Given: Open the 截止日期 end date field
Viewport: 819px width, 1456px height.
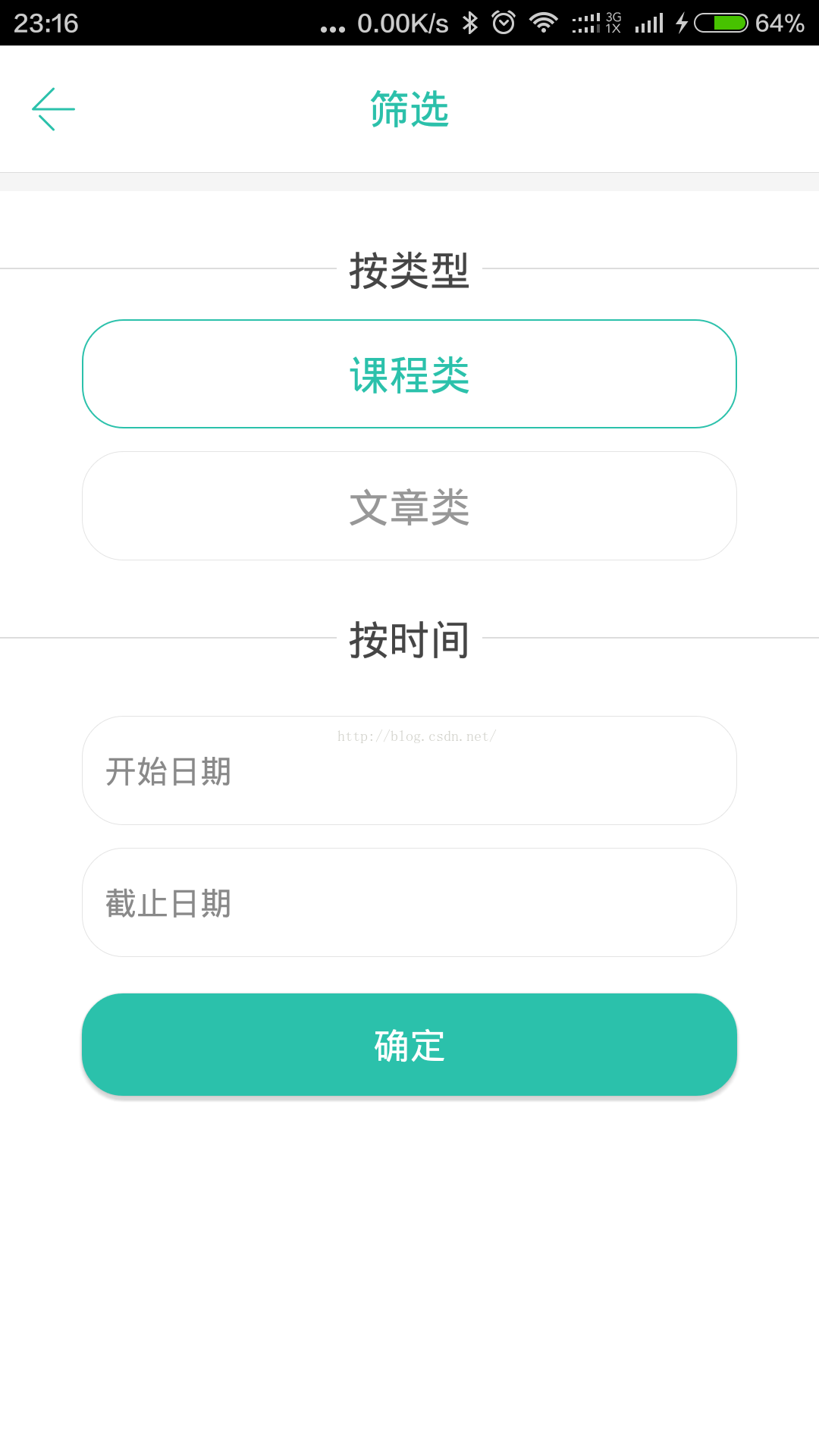Looking at the screenshot, I should click(409, 902).
